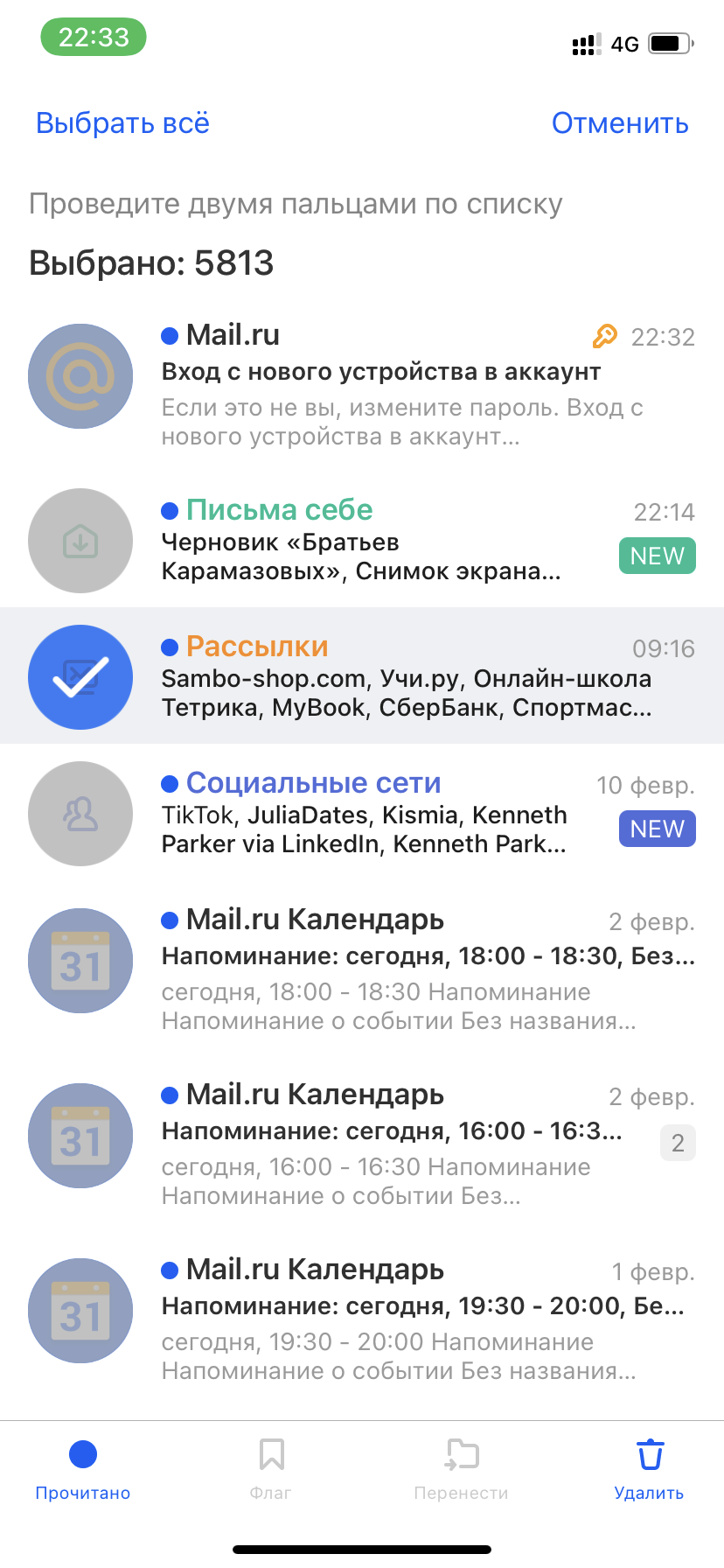Deselect the 'Рассылки' checkmark
Screen dimensions: 724x1568
80,677
